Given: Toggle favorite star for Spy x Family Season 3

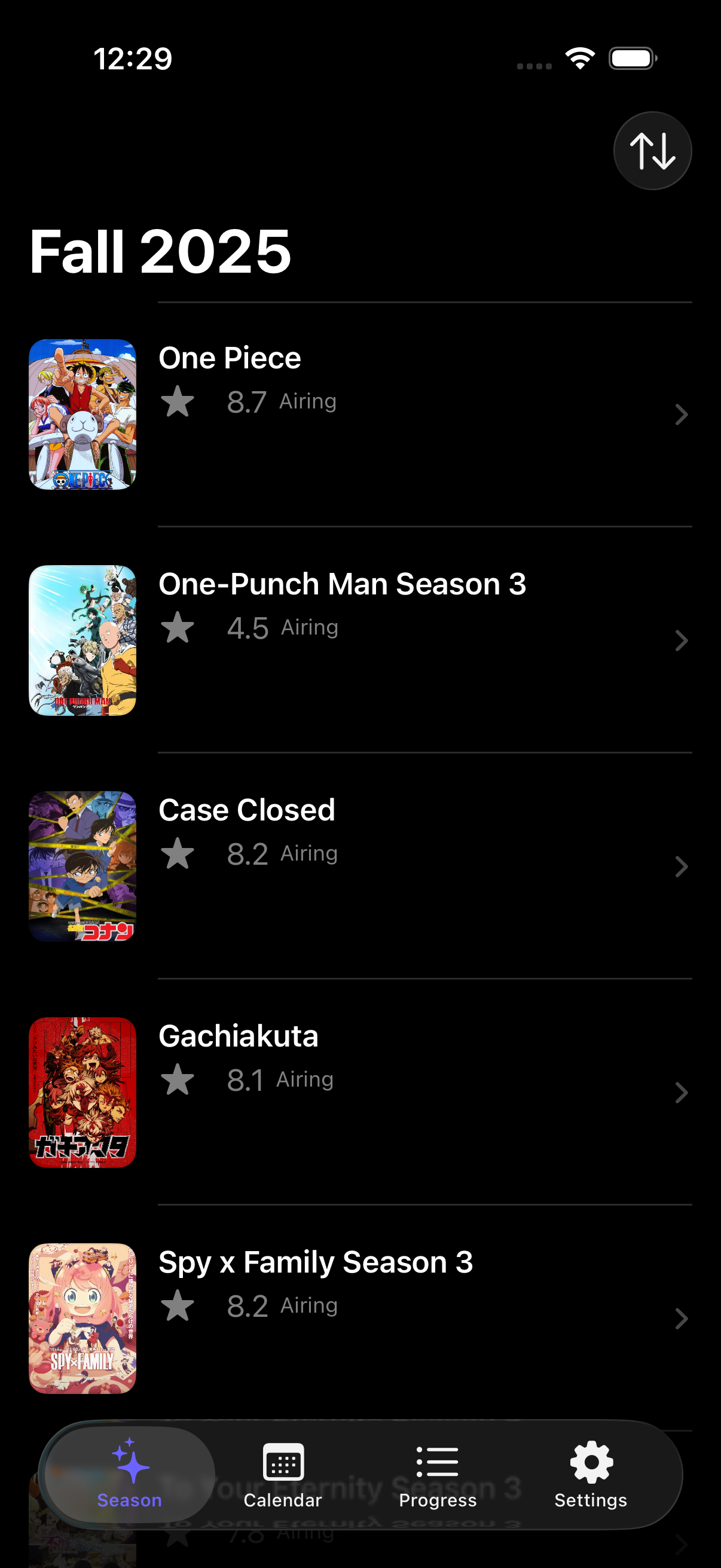Looking at the screenshot, I should pos(177,1304).
